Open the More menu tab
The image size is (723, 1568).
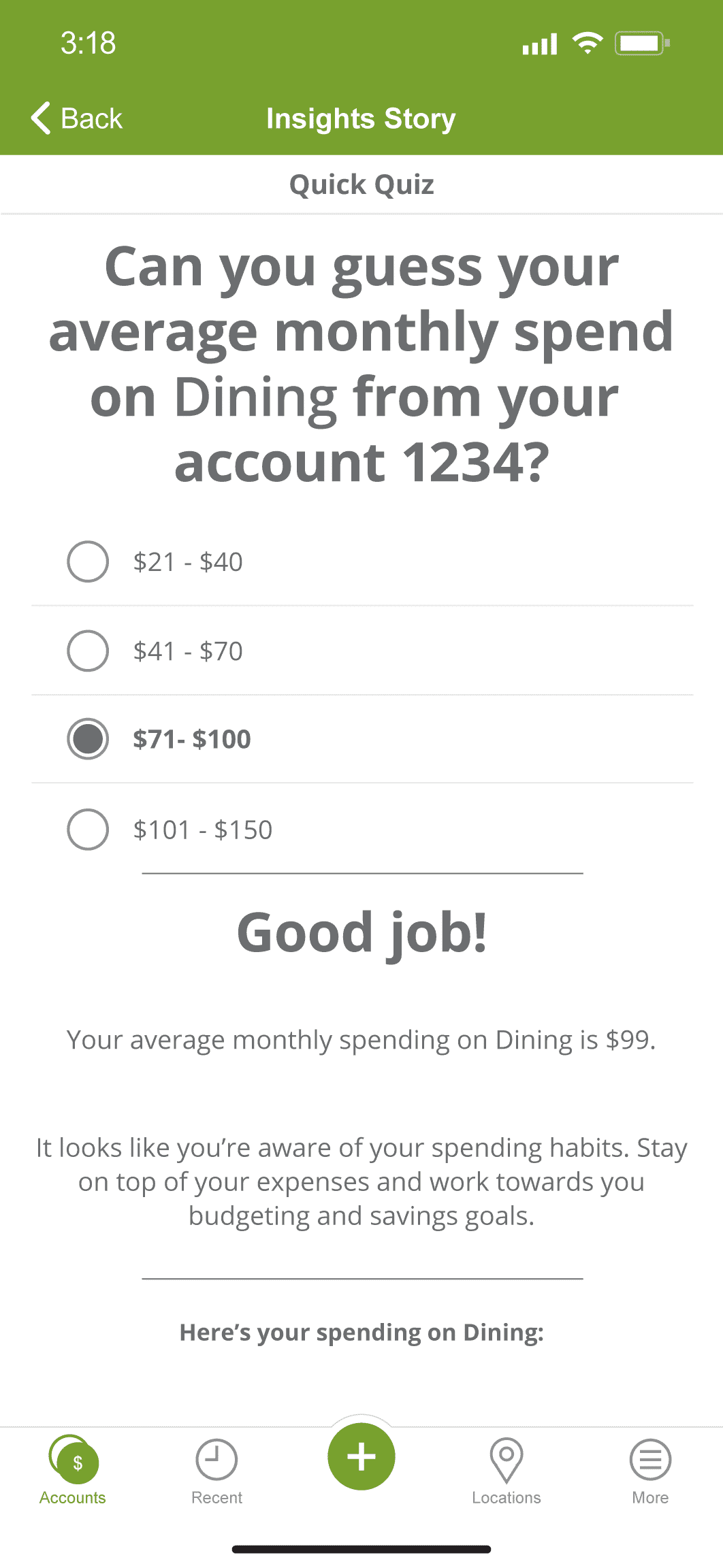point(650,1471)
